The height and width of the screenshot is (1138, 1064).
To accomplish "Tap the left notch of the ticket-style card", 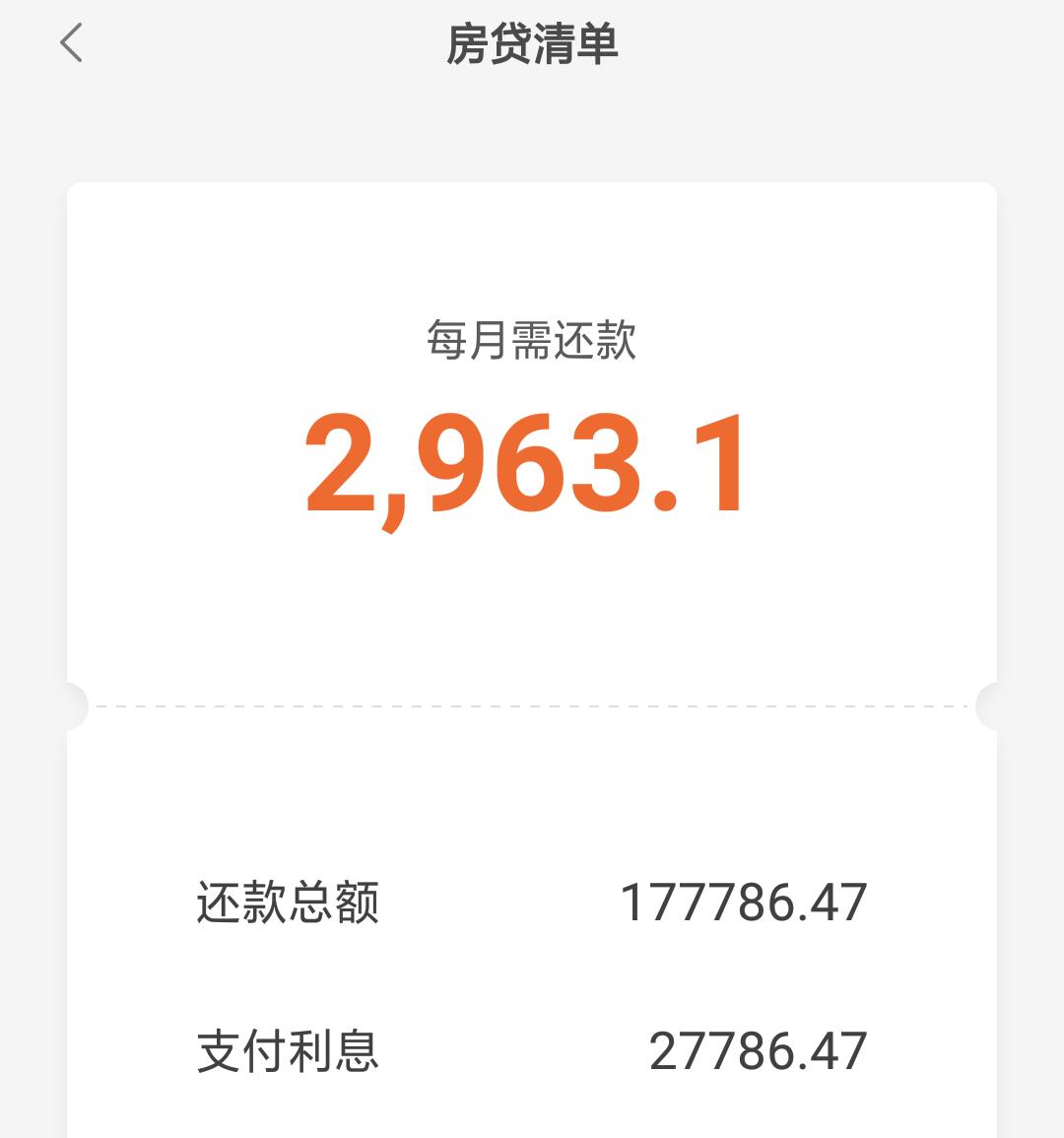I will (x=77, y=705).
